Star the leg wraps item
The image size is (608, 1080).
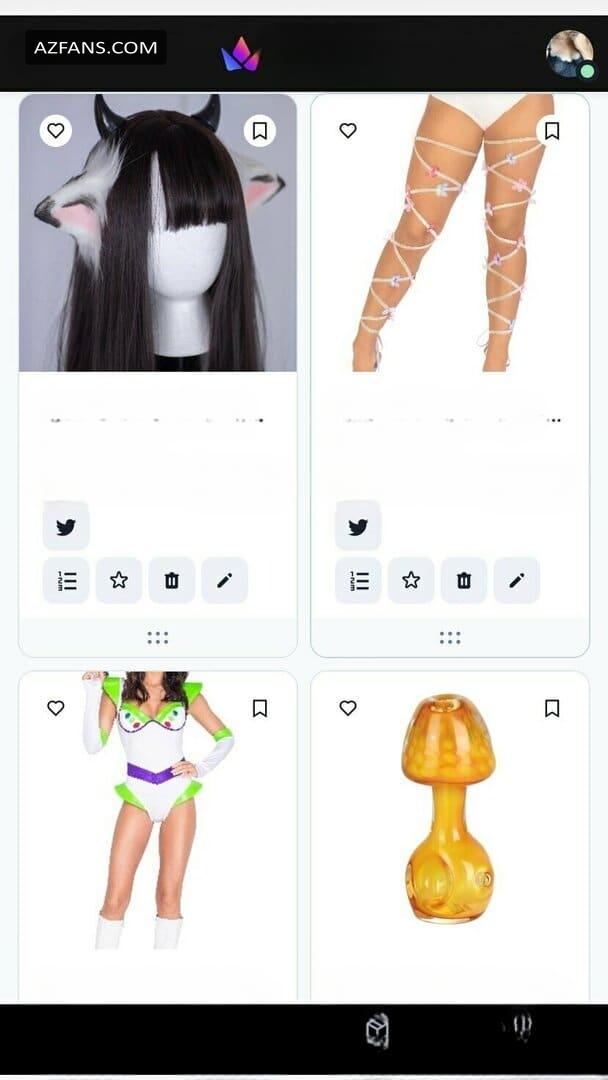(x=411, y=581)
